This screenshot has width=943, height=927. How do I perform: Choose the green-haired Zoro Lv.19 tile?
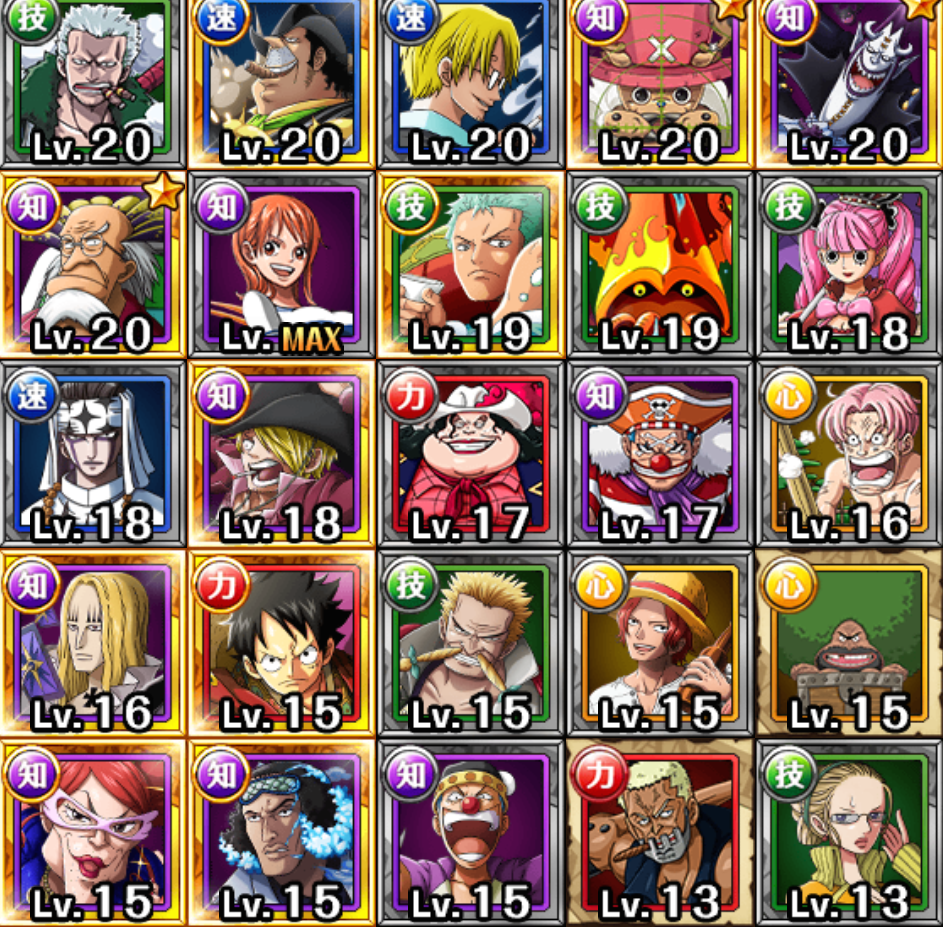(470, 265)
